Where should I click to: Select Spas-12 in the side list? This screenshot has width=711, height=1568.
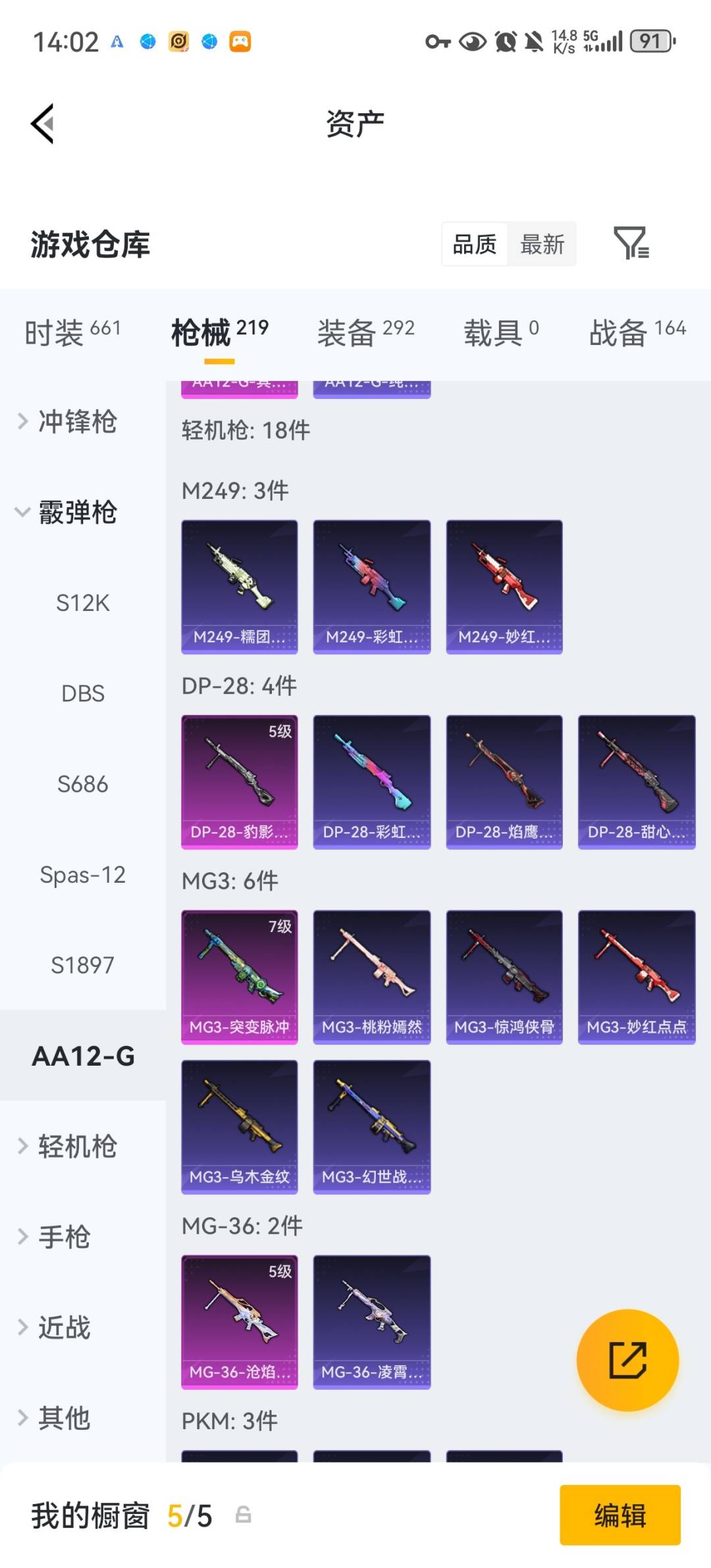click(x=83, y=875)
